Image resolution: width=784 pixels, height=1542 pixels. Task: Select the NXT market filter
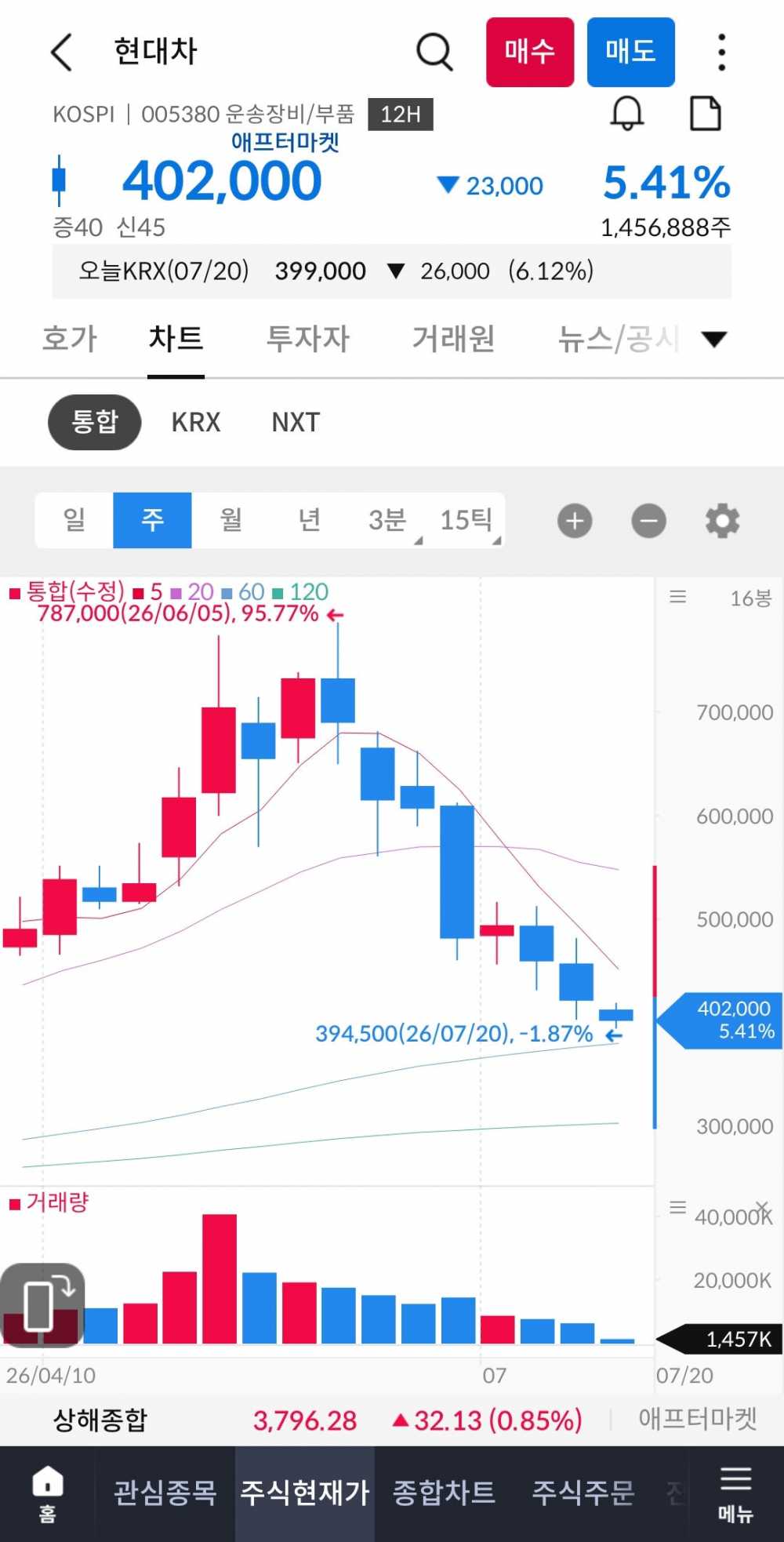(296, 422)
